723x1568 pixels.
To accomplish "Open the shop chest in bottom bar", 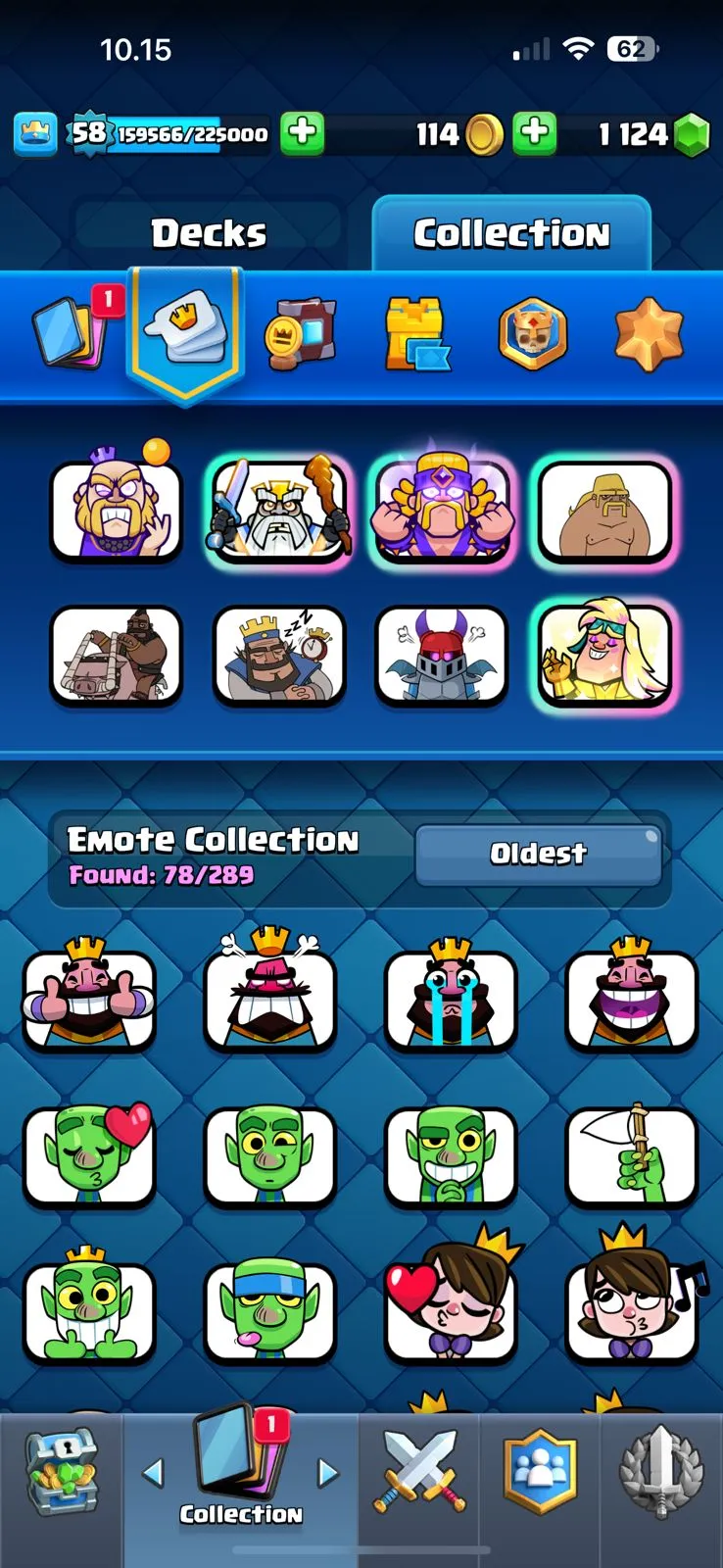I will [61, 1472].
